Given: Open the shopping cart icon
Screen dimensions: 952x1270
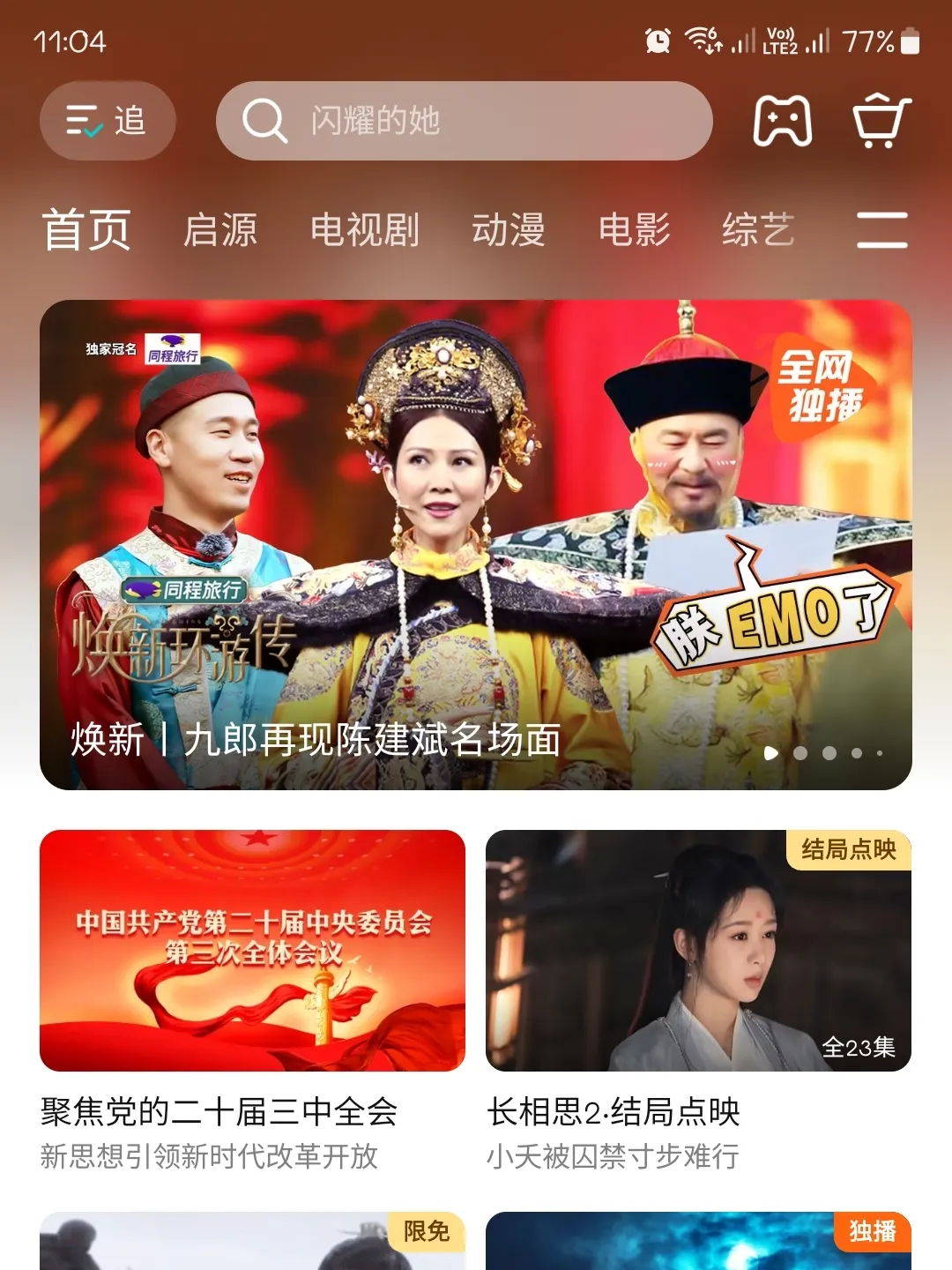Looking at the screenshot, I should click(x=881, y=122).
